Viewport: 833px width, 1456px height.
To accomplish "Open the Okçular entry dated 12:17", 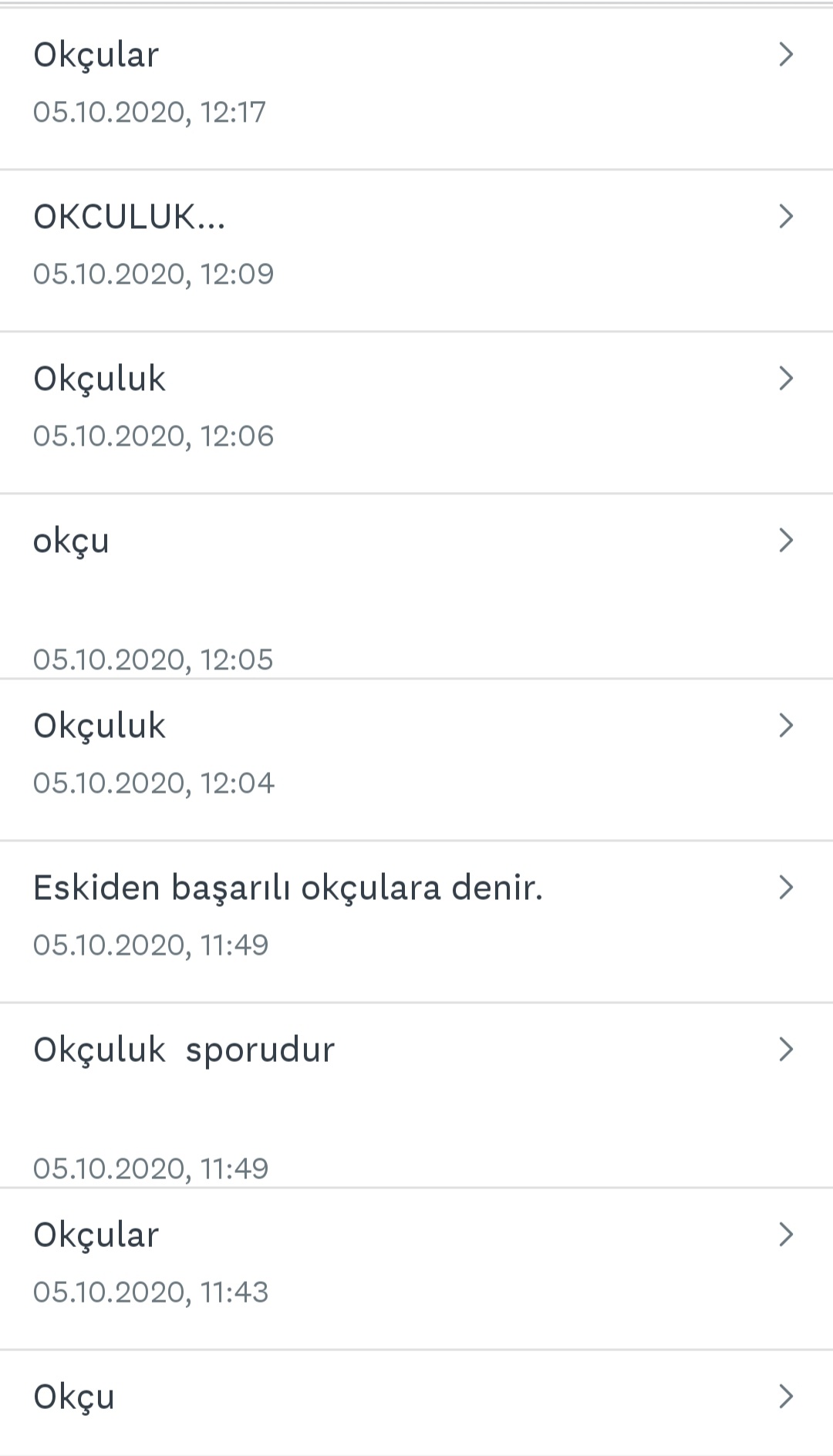I will pyautogui.click(x=96, y=56).
